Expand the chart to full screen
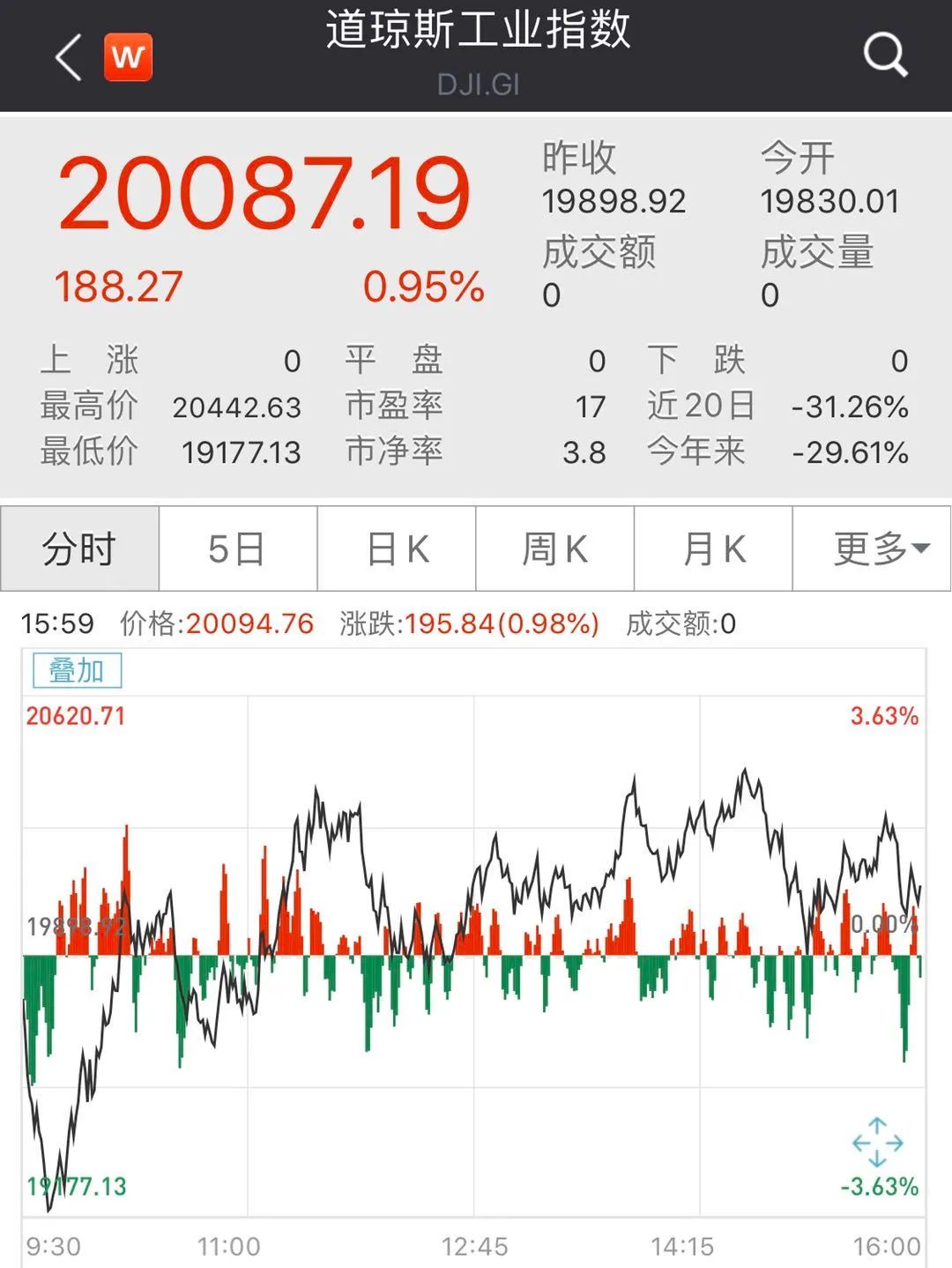Viewport: 952px width, 1268px height. click(877, 1143)
